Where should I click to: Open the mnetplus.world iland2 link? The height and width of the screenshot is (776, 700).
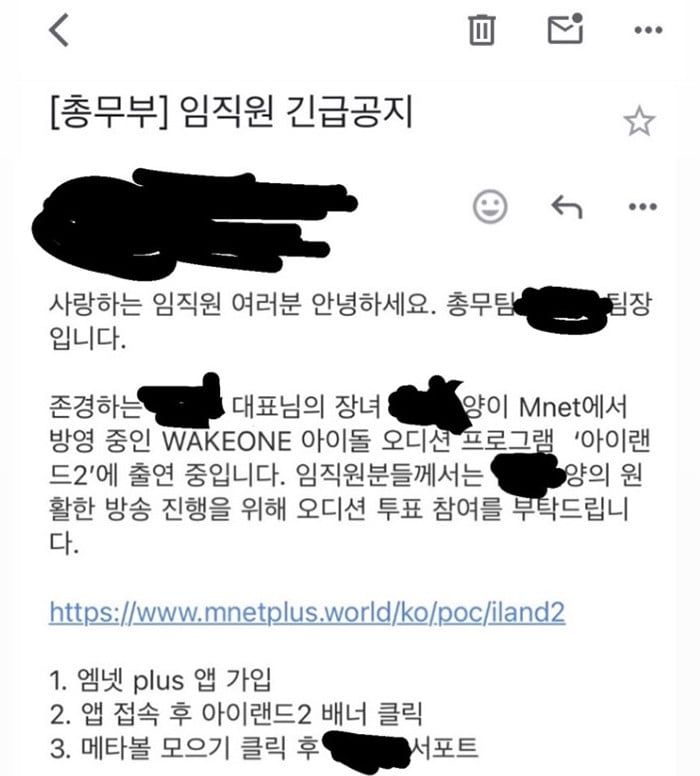pyautogui.click(x=313, y=612)
